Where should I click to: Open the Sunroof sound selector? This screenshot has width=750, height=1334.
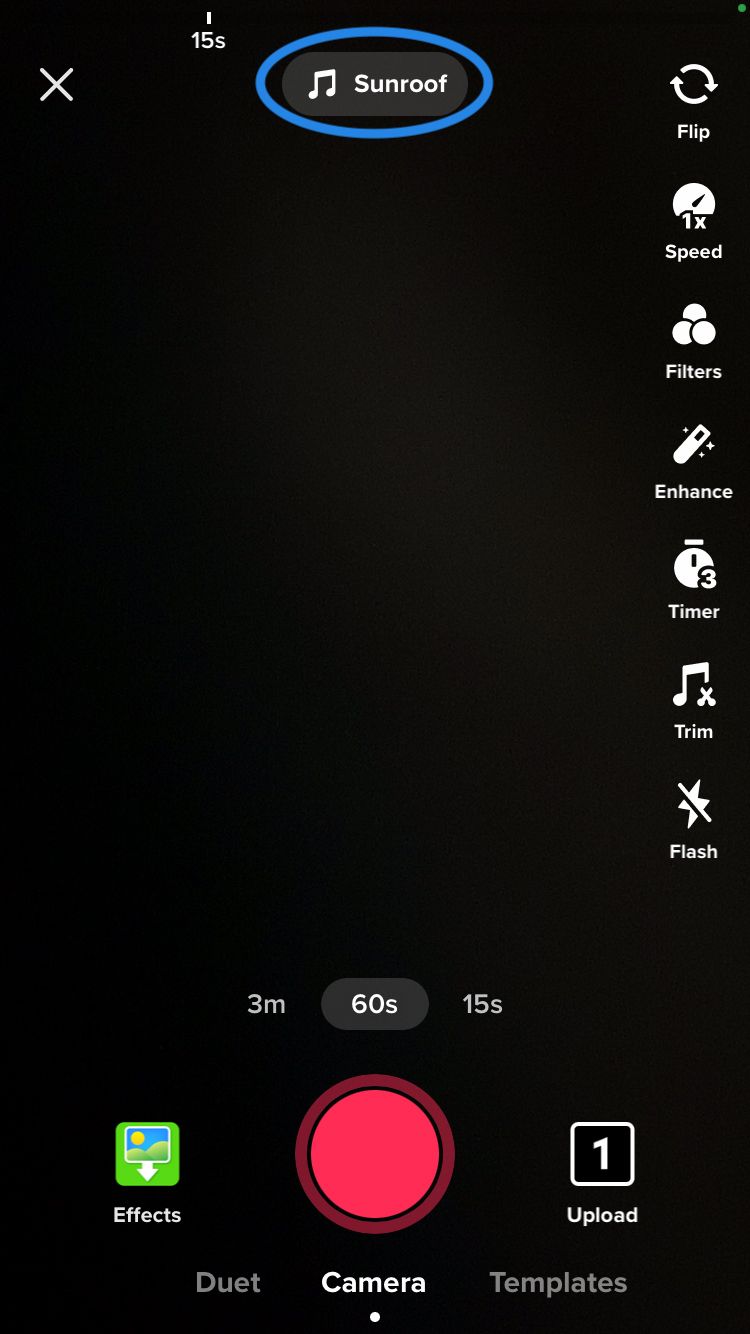pos(375,84)
